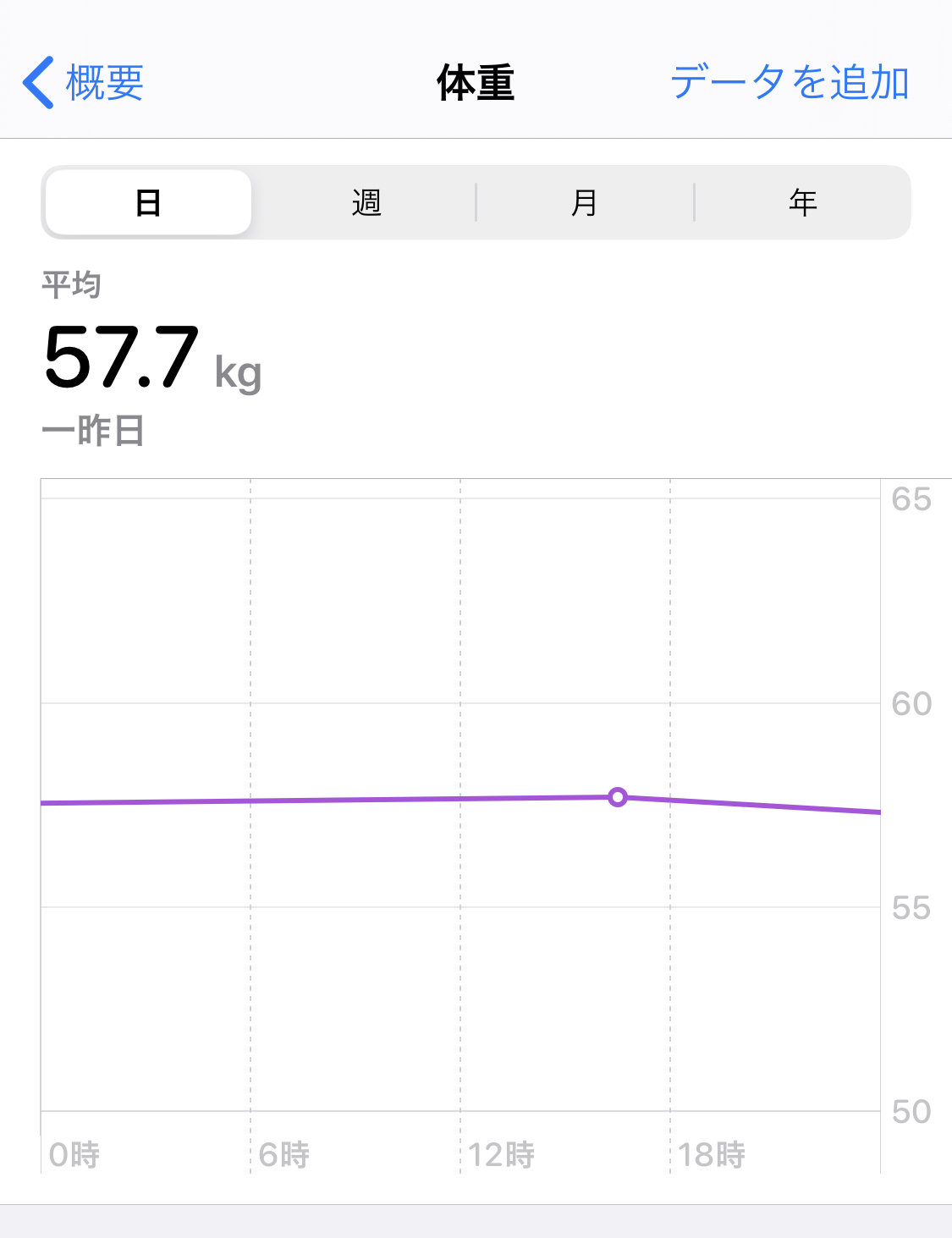Select the 日 segment

pos(148,203)
